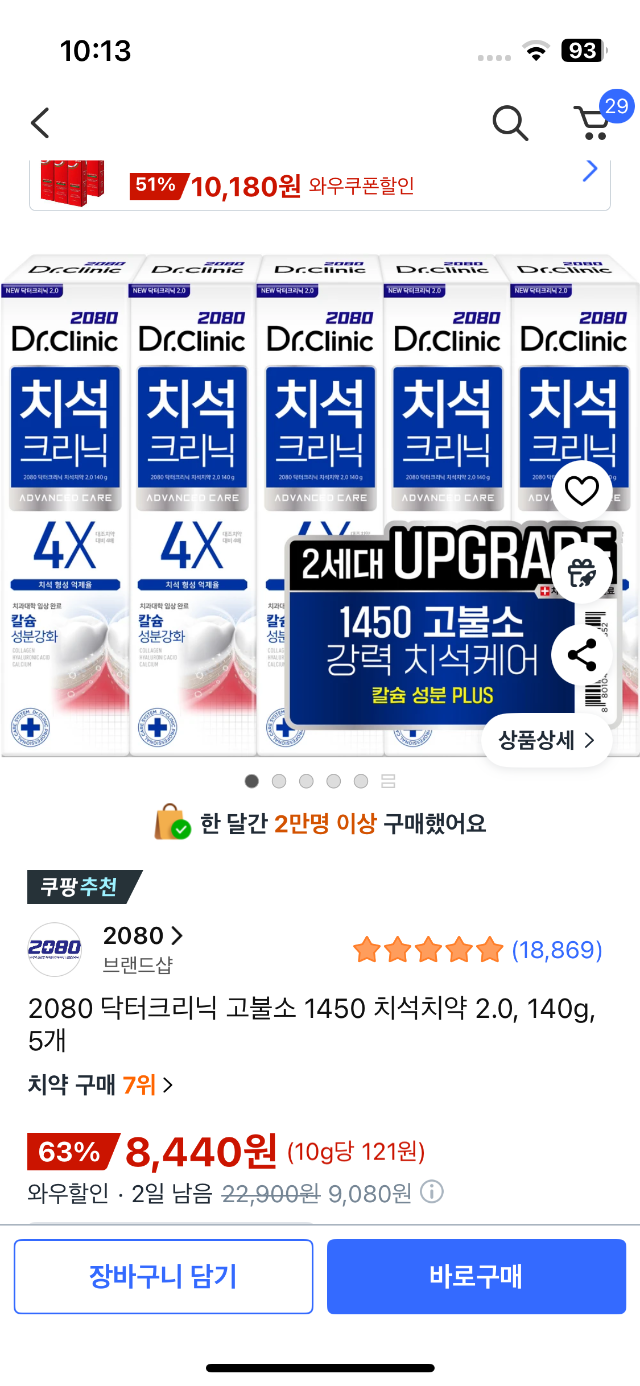
Task: Share this product
Action: (581, 656)
